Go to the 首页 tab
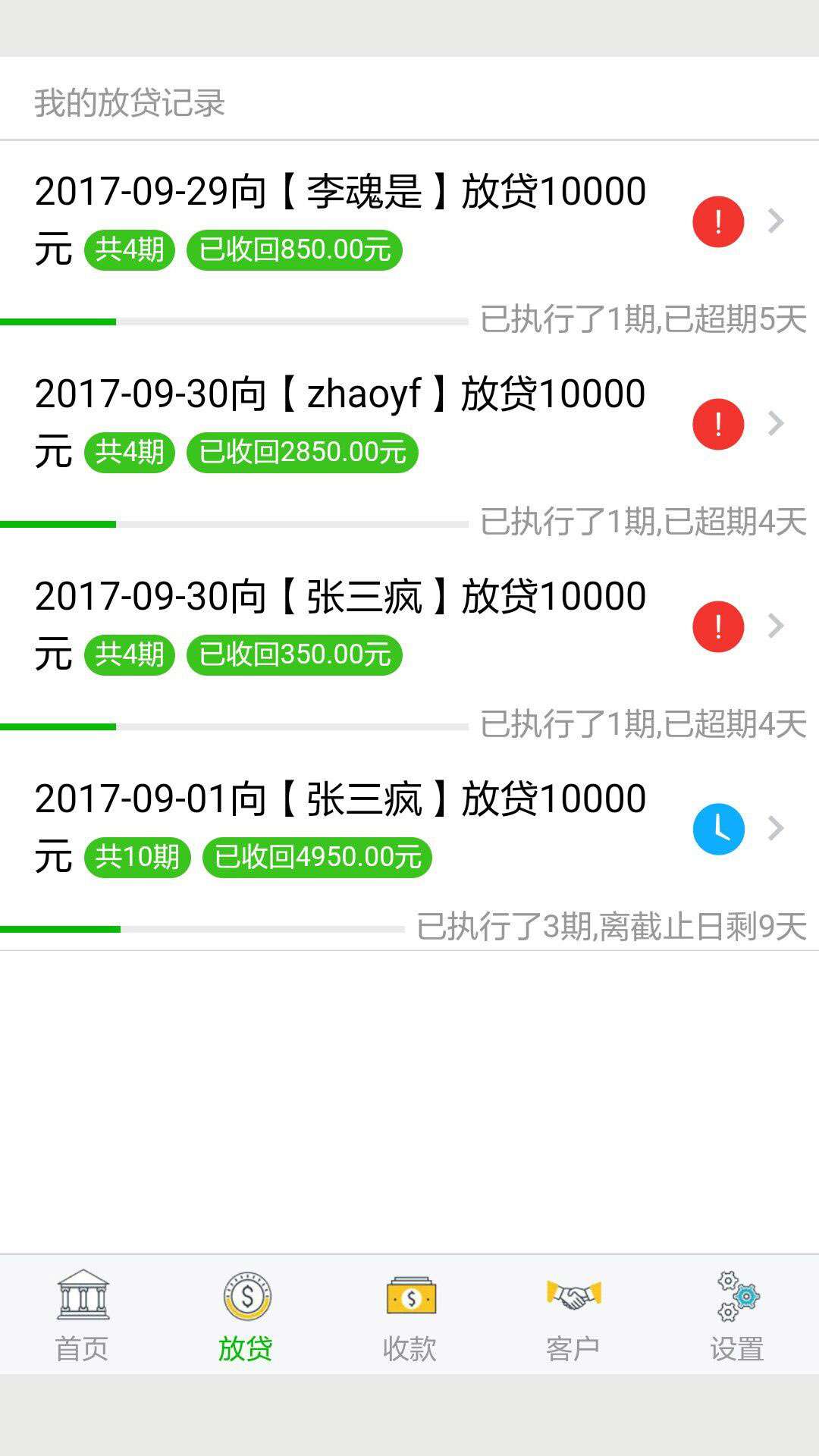Image resolution: width=819 pixels, height=1456 pixels. point(82,1315)
